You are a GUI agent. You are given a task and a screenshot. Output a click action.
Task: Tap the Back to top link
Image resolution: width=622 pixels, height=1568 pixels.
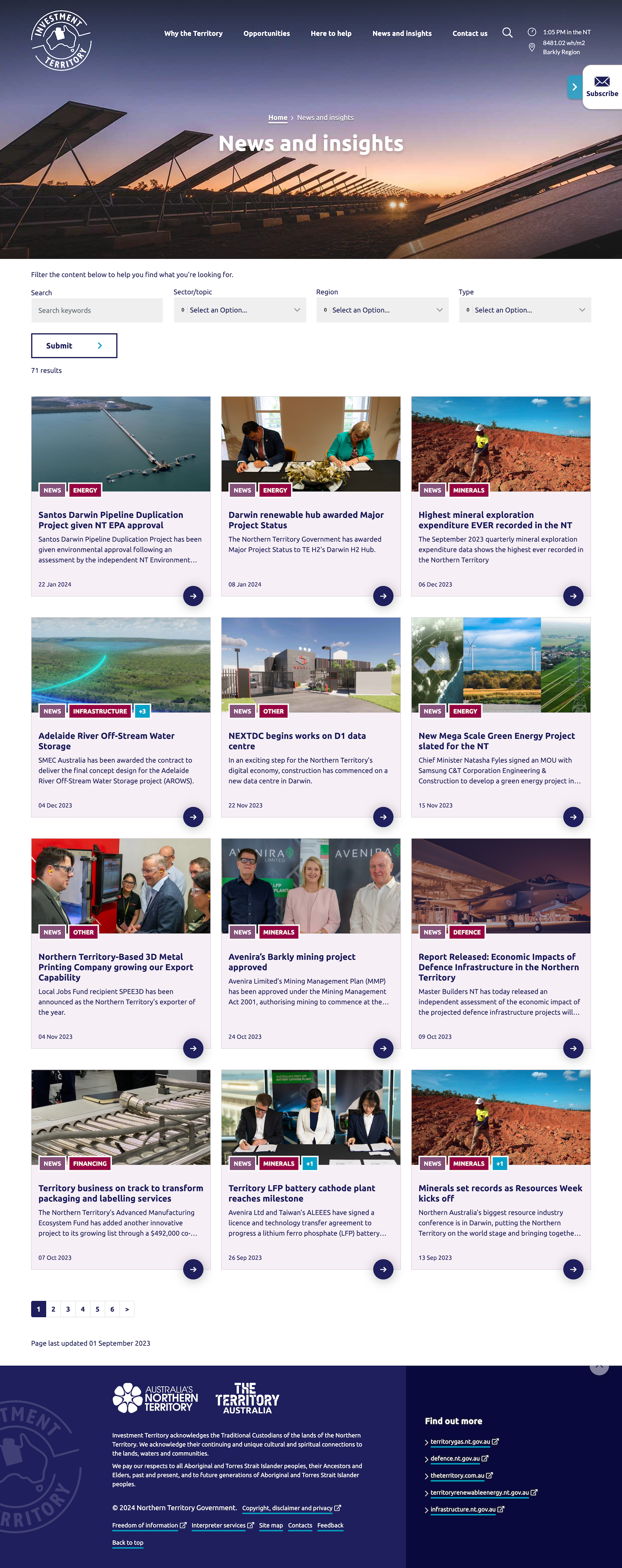(x=127, y=1543)
